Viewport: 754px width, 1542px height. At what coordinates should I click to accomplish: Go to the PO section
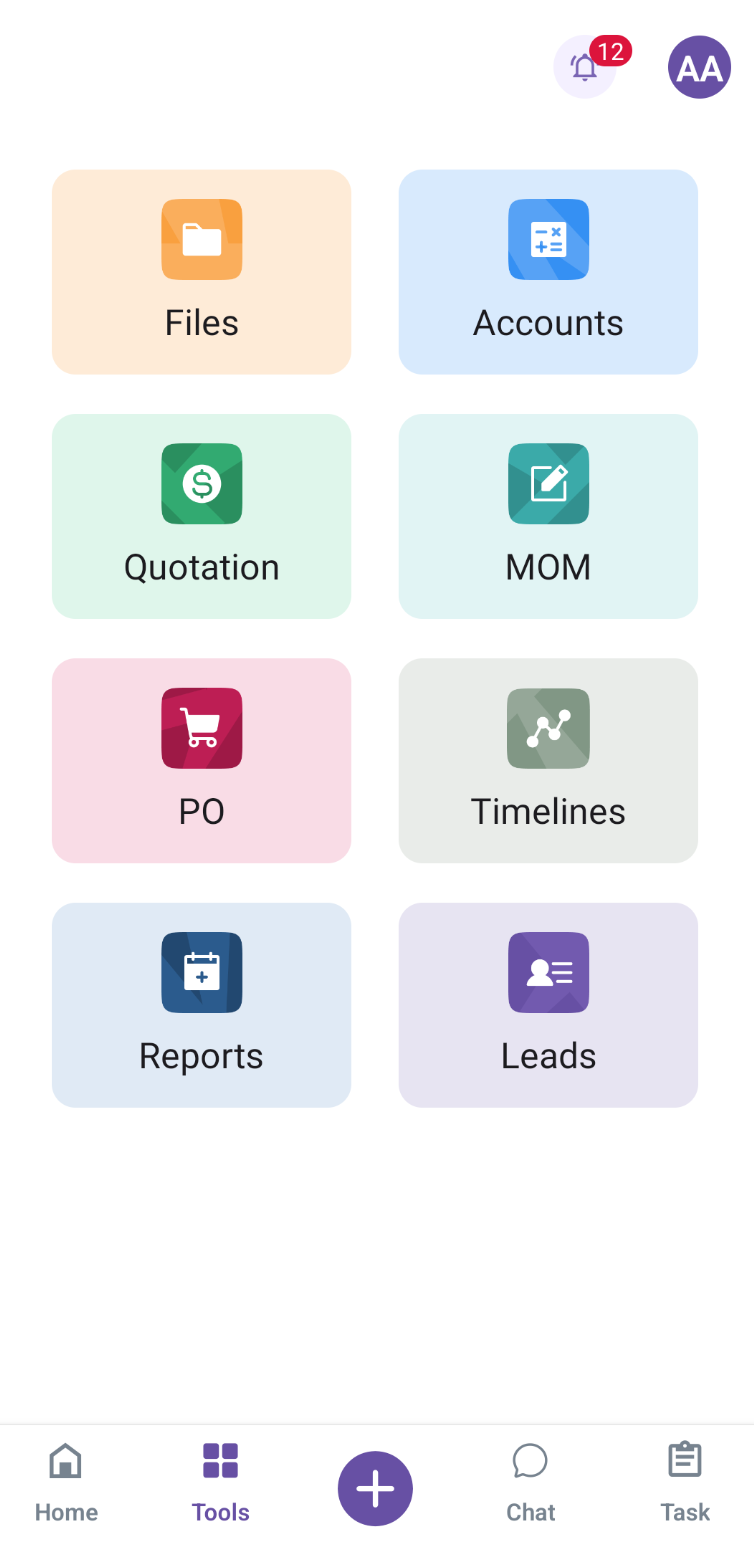pyautogui.click(x=201, y=760)
